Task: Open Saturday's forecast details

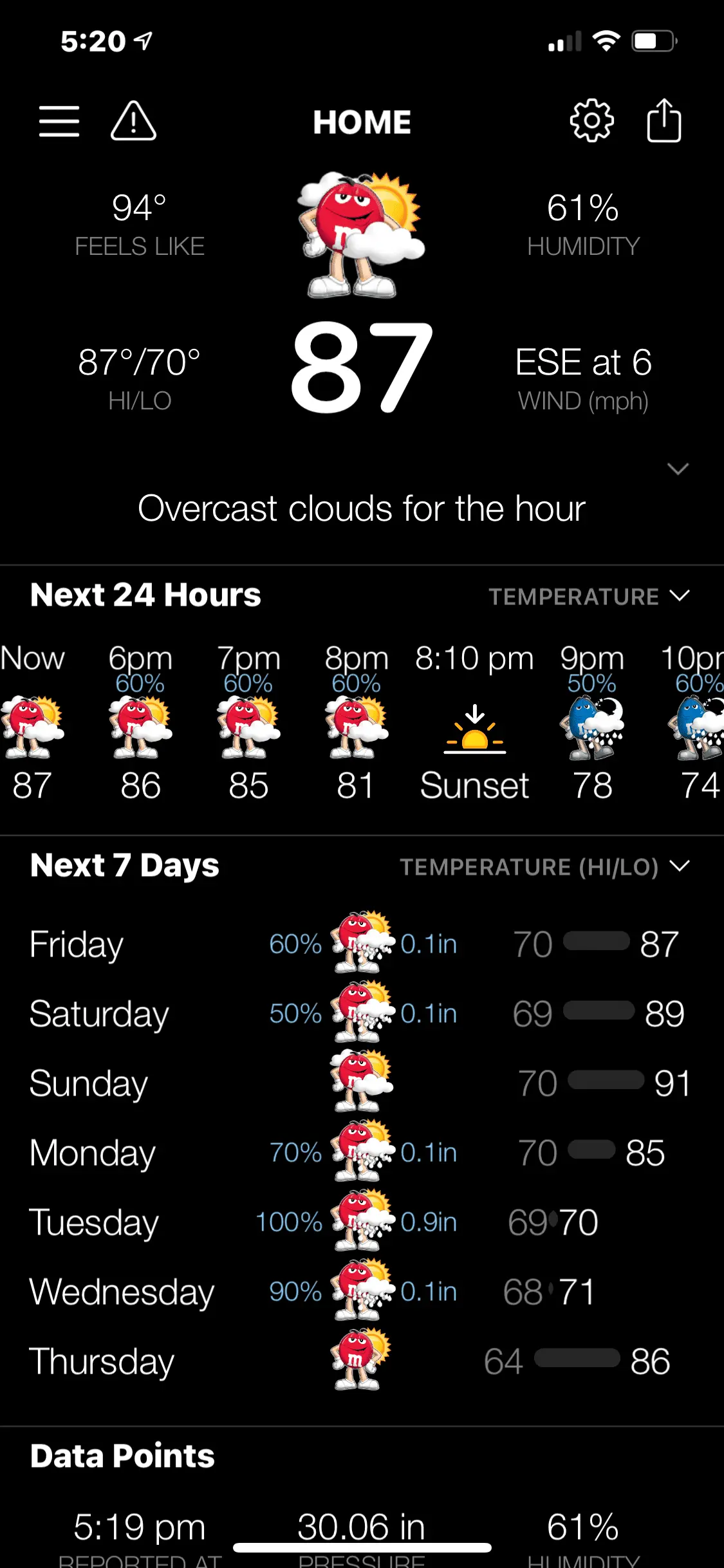Action: coord(360,1014)
